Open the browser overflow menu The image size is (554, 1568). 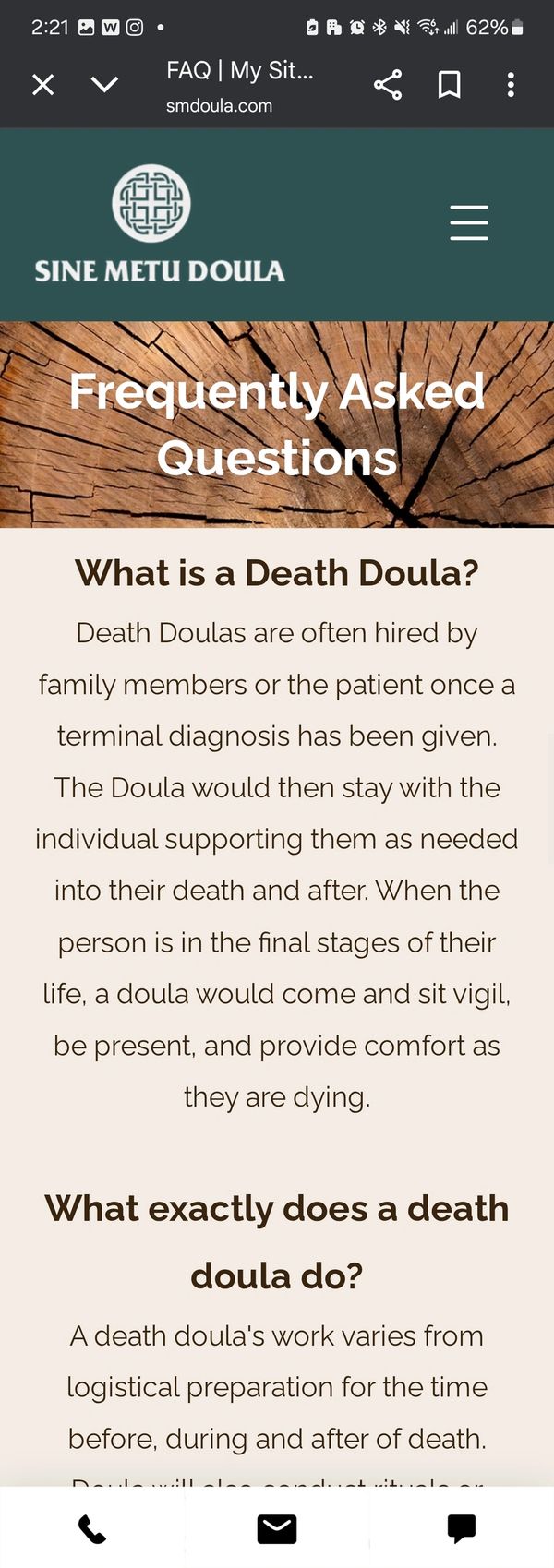coord(511,85)
